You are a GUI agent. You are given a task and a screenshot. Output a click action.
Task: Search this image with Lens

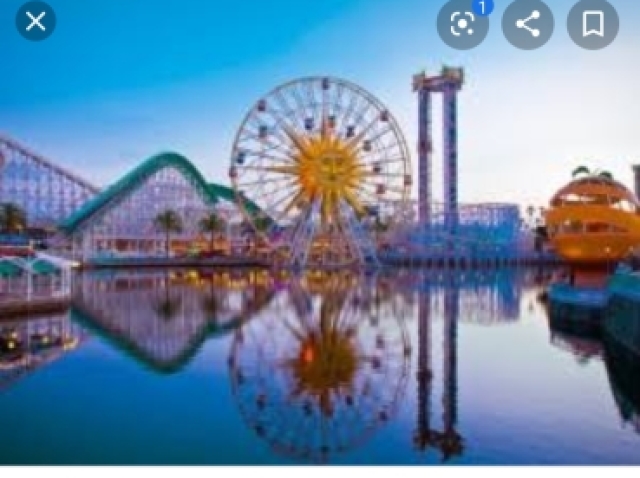[462, 24]
